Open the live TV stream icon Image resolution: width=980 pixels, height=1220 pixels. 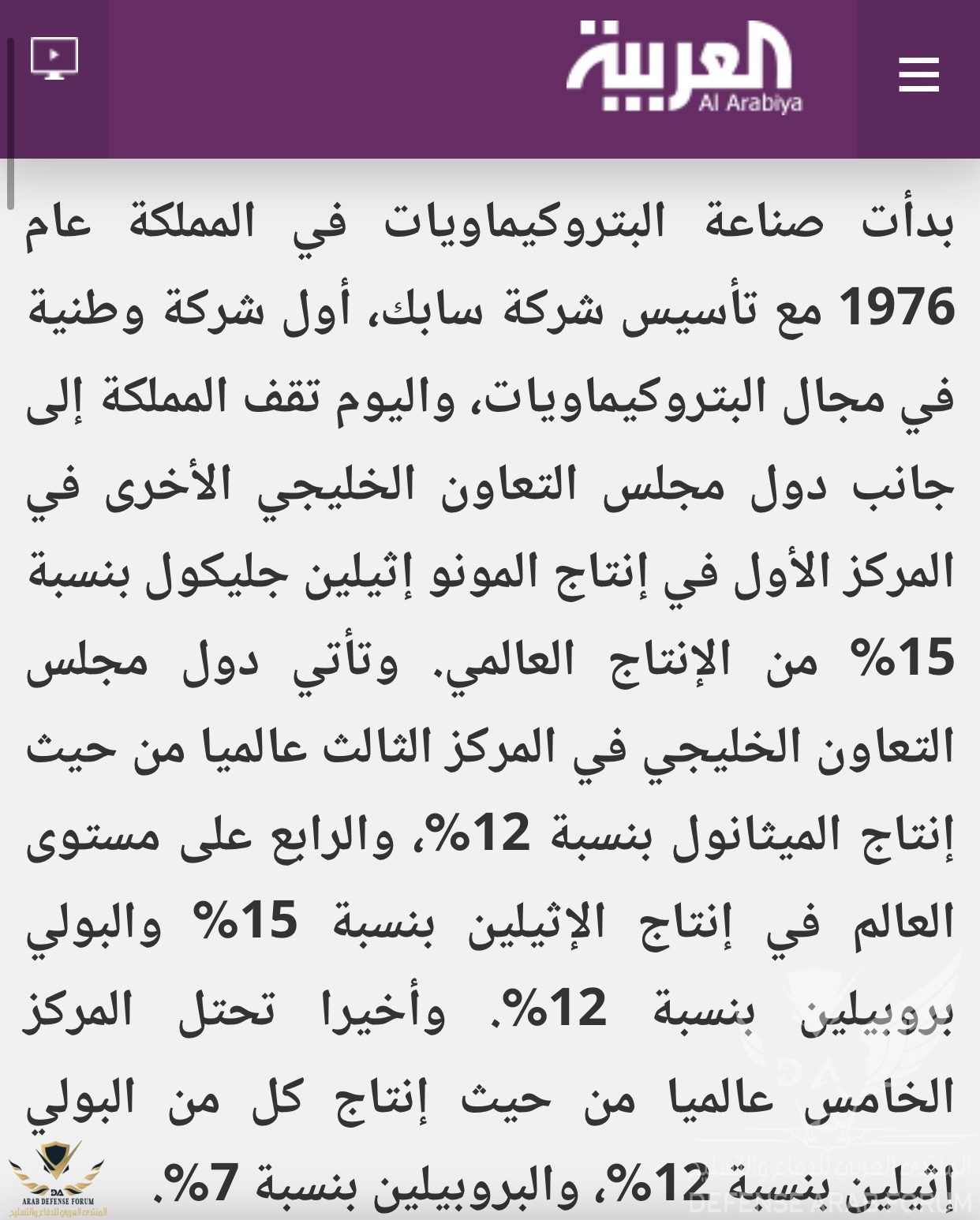(54, 58)
